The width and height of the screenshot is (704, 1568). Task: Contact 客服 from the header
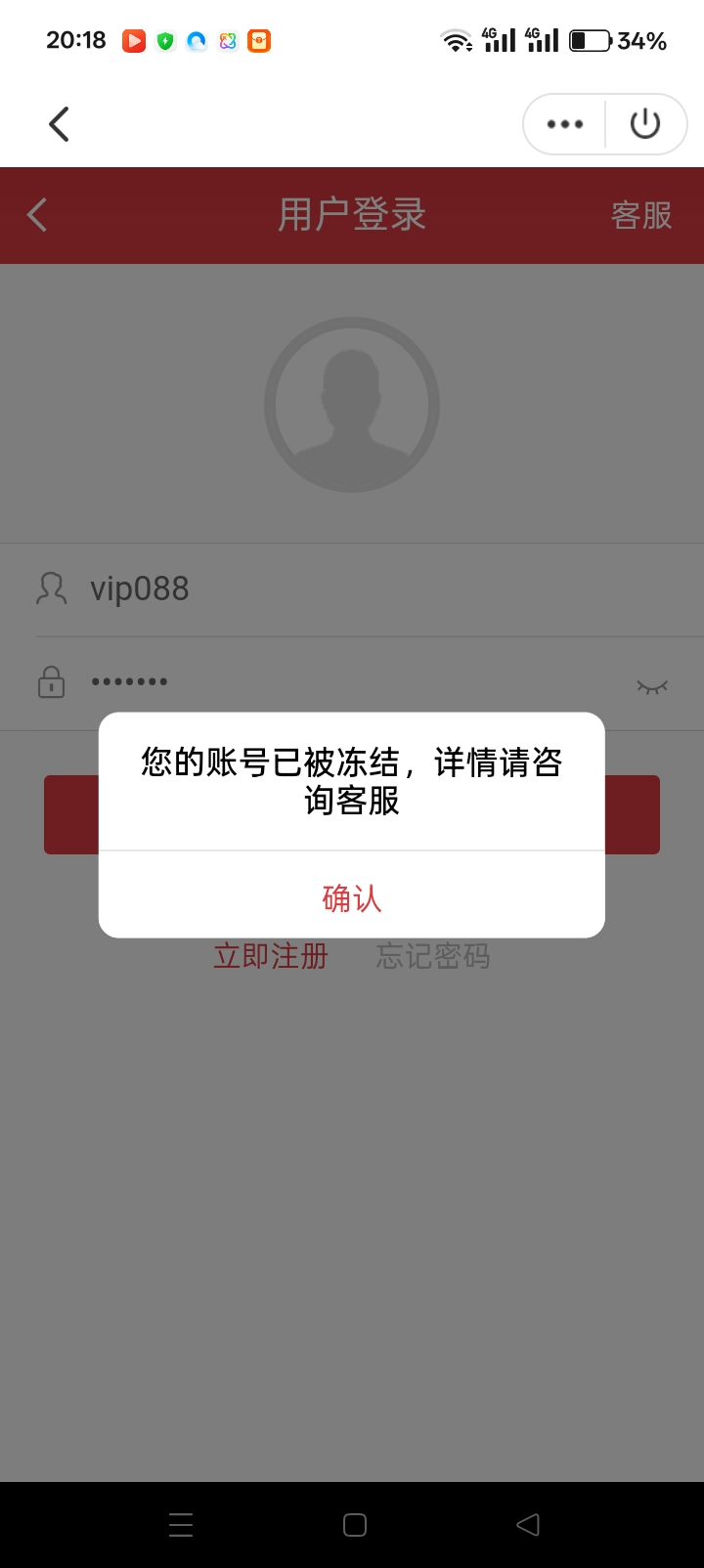coord(641,215)
